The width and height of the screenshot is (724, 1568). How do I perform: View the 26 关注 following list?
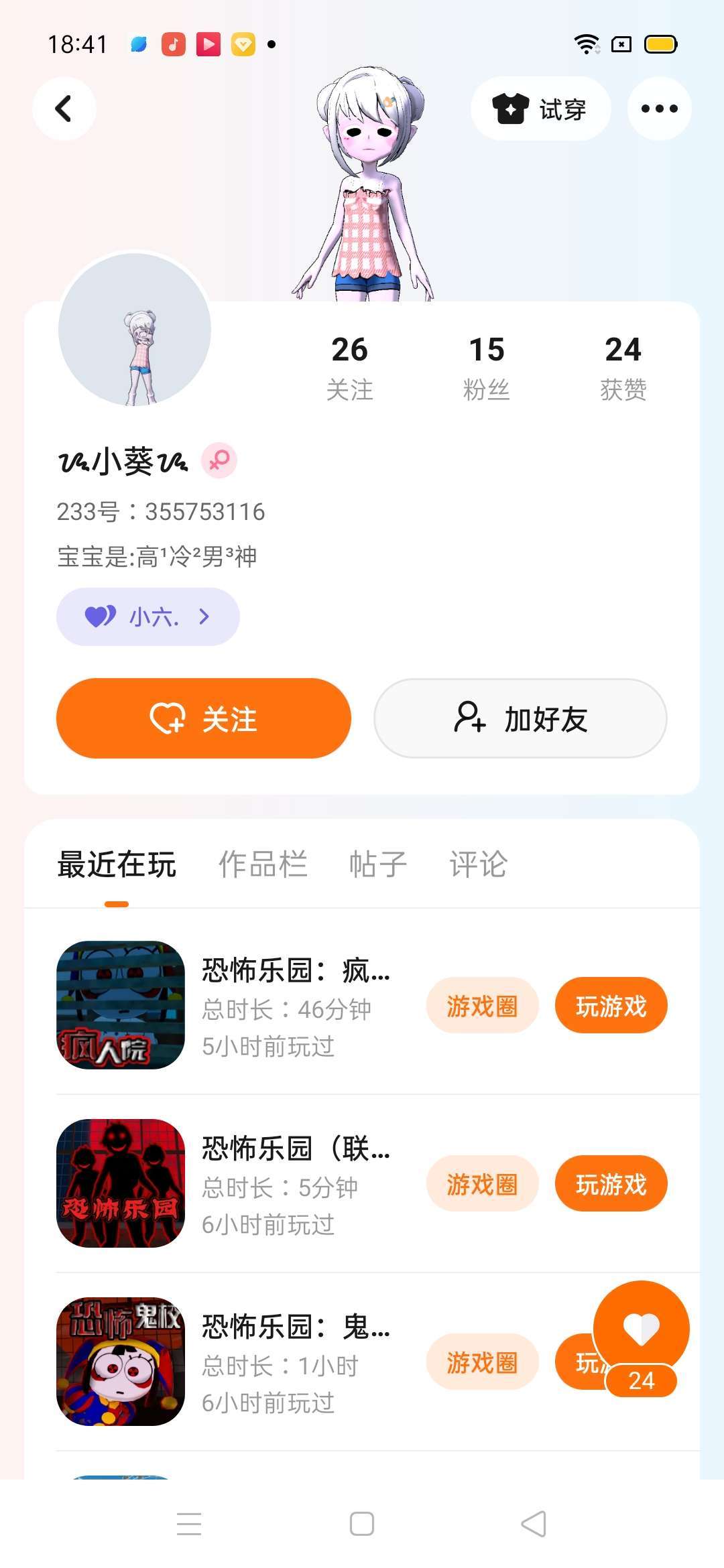[349, 368]
